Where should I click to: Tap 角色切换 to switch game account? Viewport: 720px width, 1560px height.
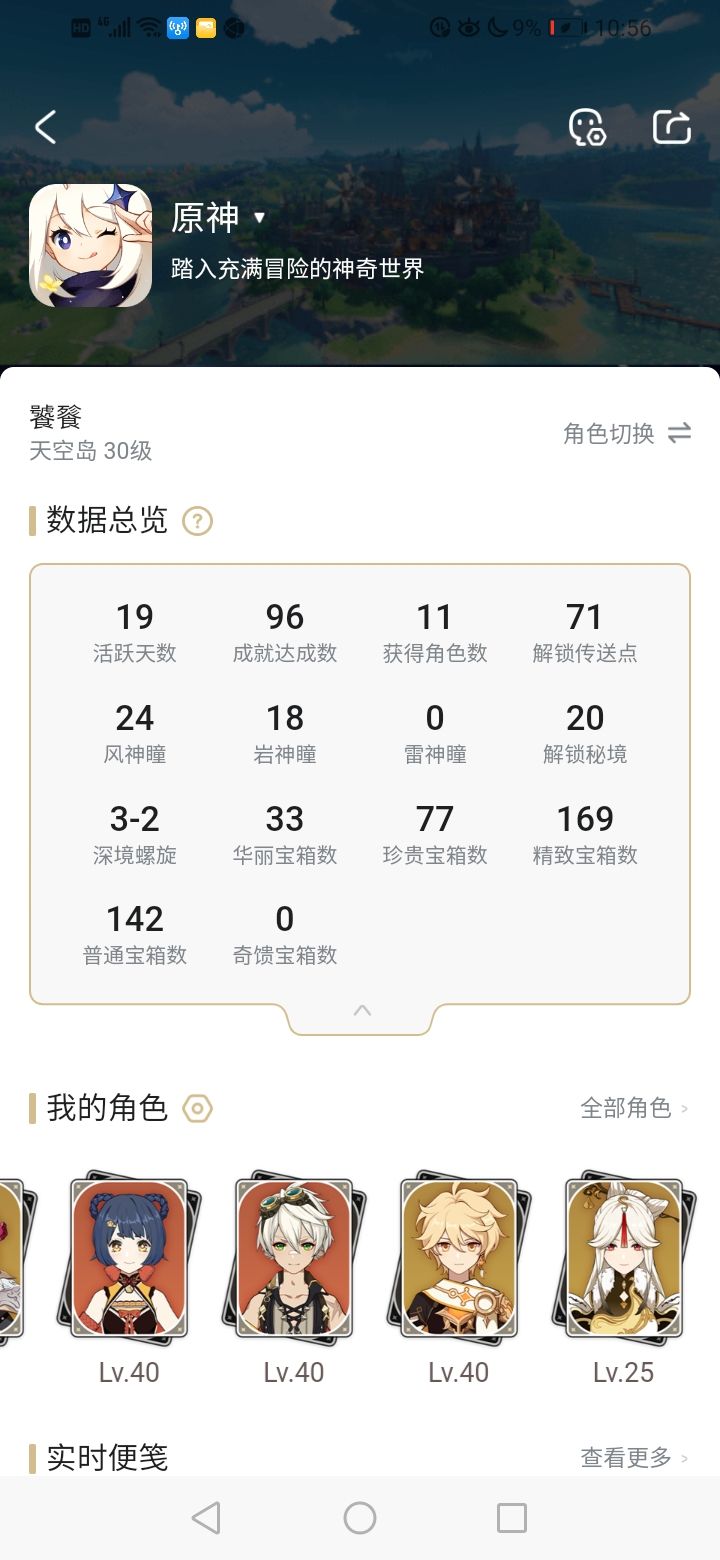pos(627,433)
